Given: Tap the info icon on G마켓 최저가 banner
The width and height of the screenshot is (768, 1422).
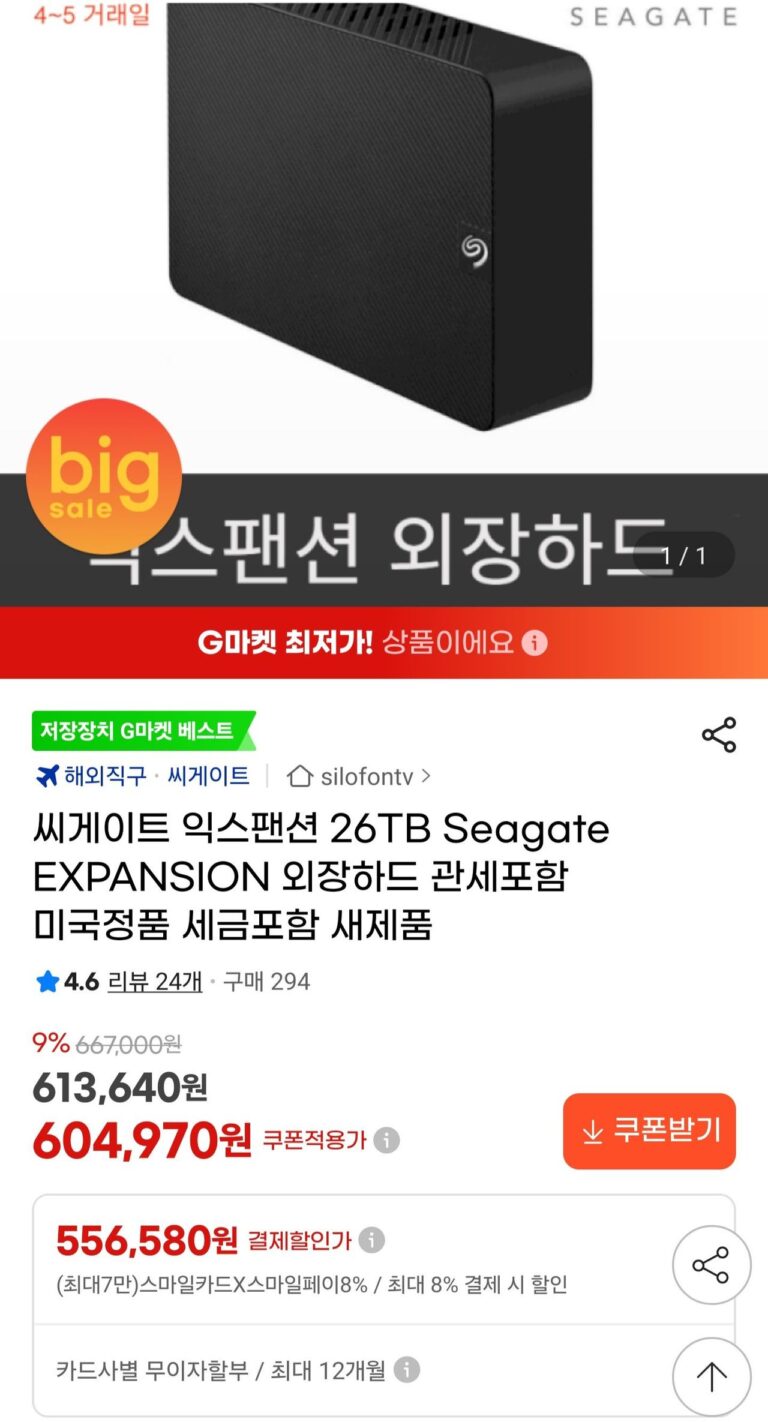Looking at the screenshot, I should 535,642.
